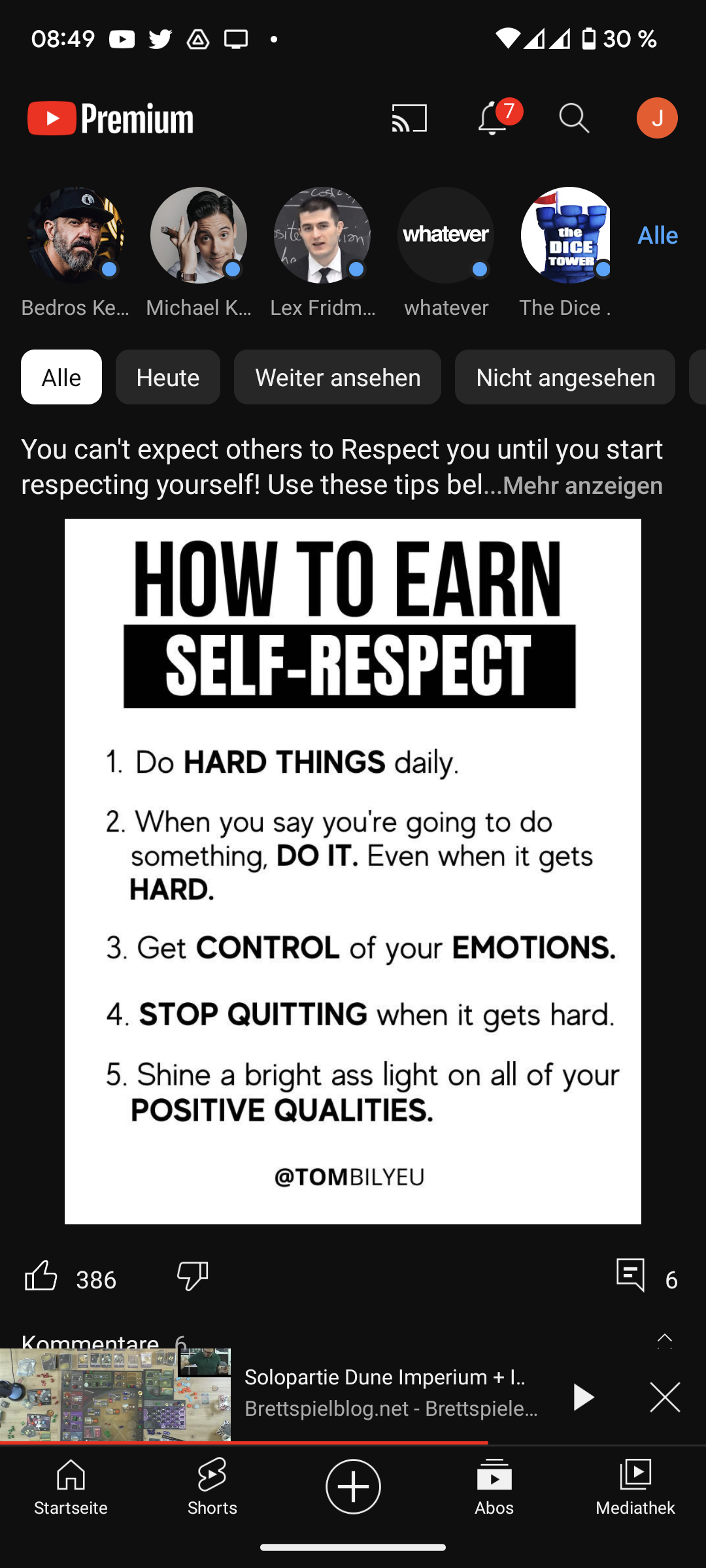
Task: Select the Heute filter chip
Action: (168, 377)
